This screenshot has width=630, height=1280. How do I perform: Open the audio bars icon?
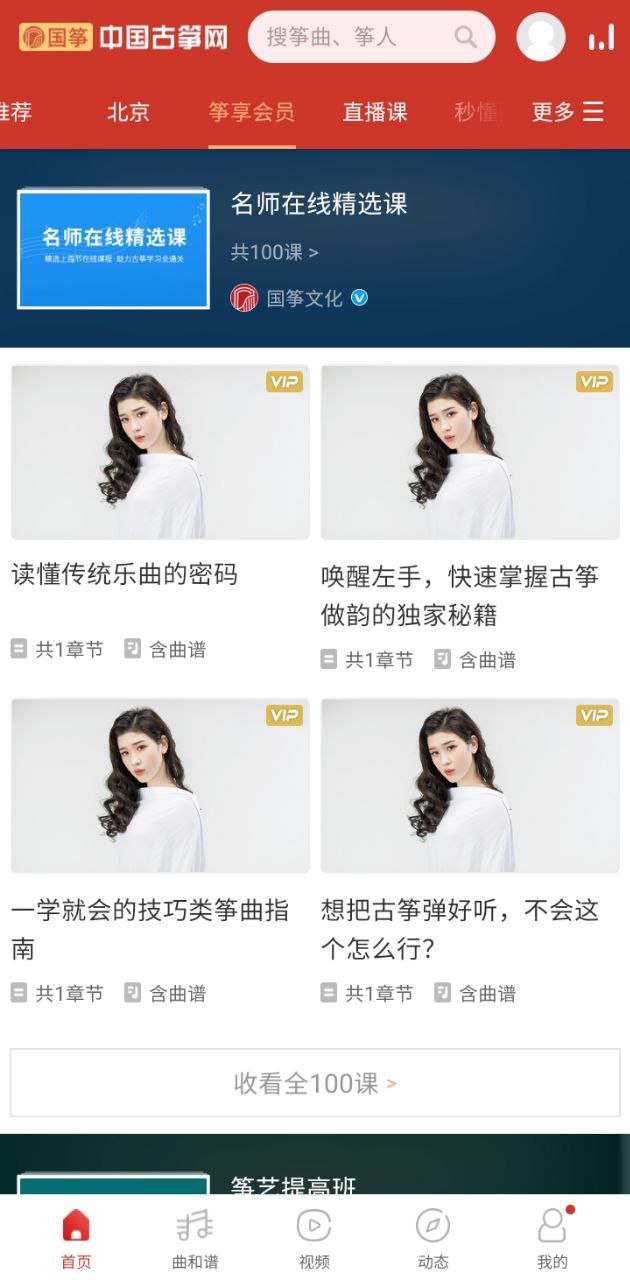tap(601, 38)
